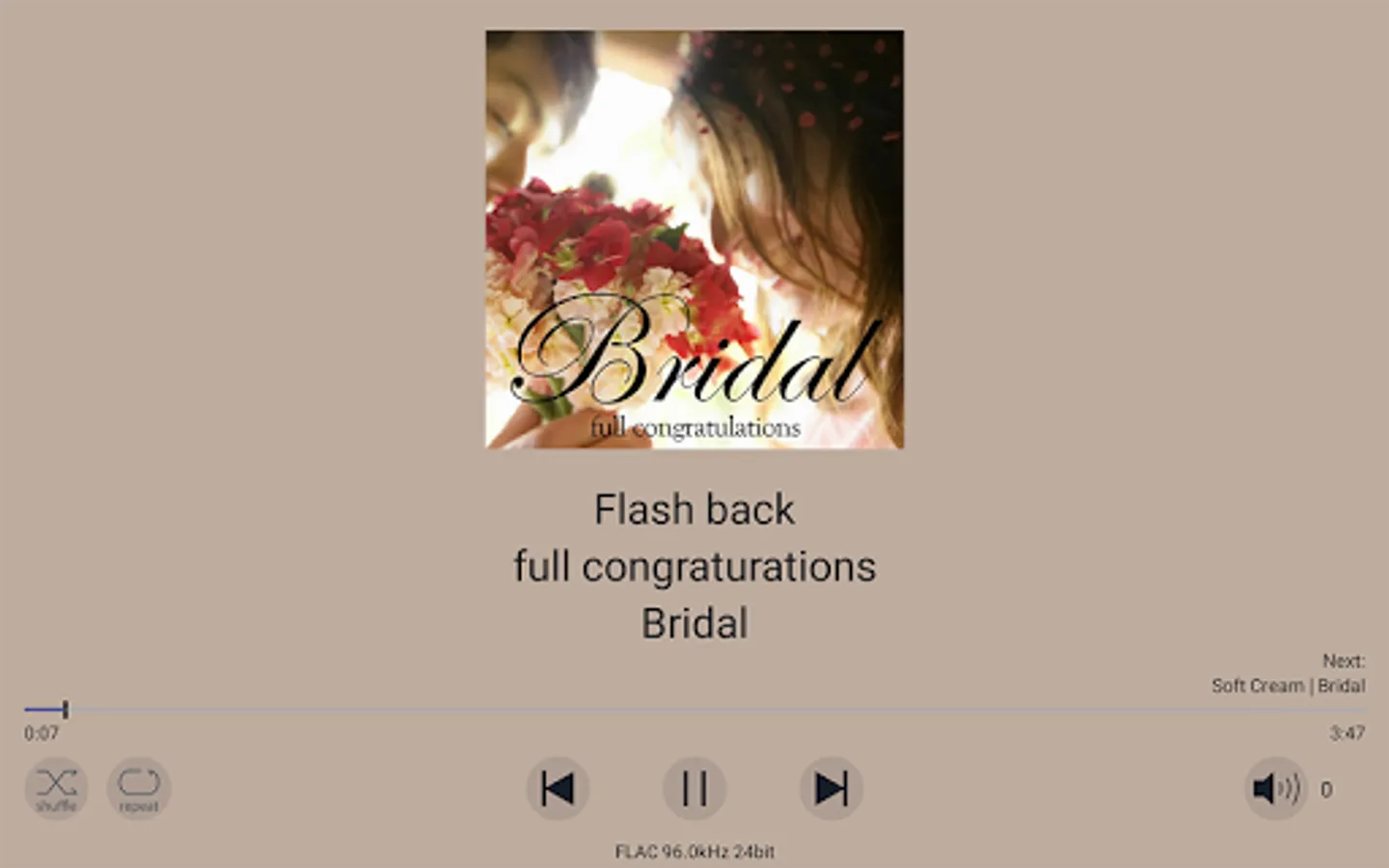Pause the current song
This screenshot has width=1389, height=868.
[x=694, y=788]
